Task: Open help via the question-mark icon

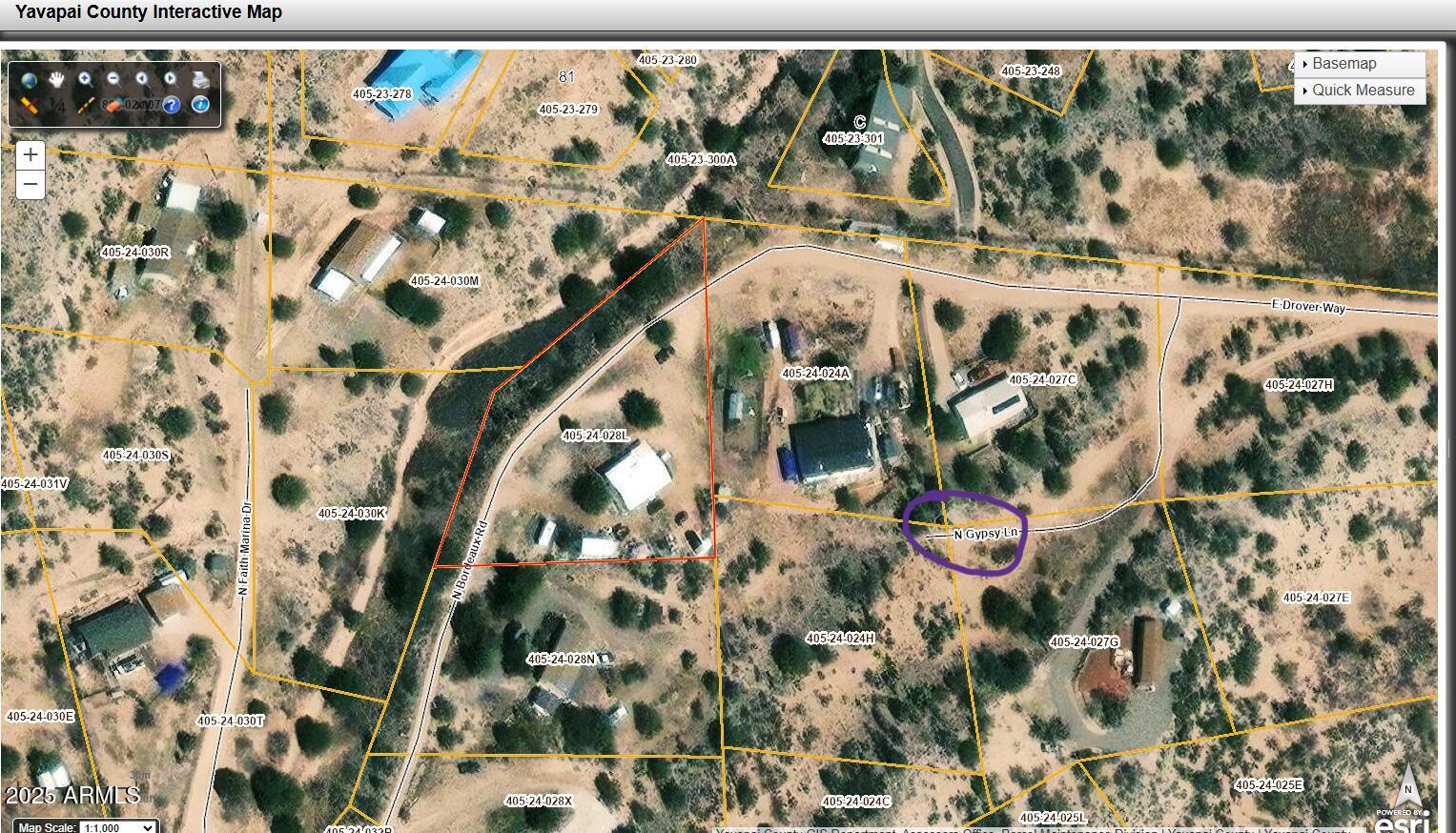Action: 172,105
